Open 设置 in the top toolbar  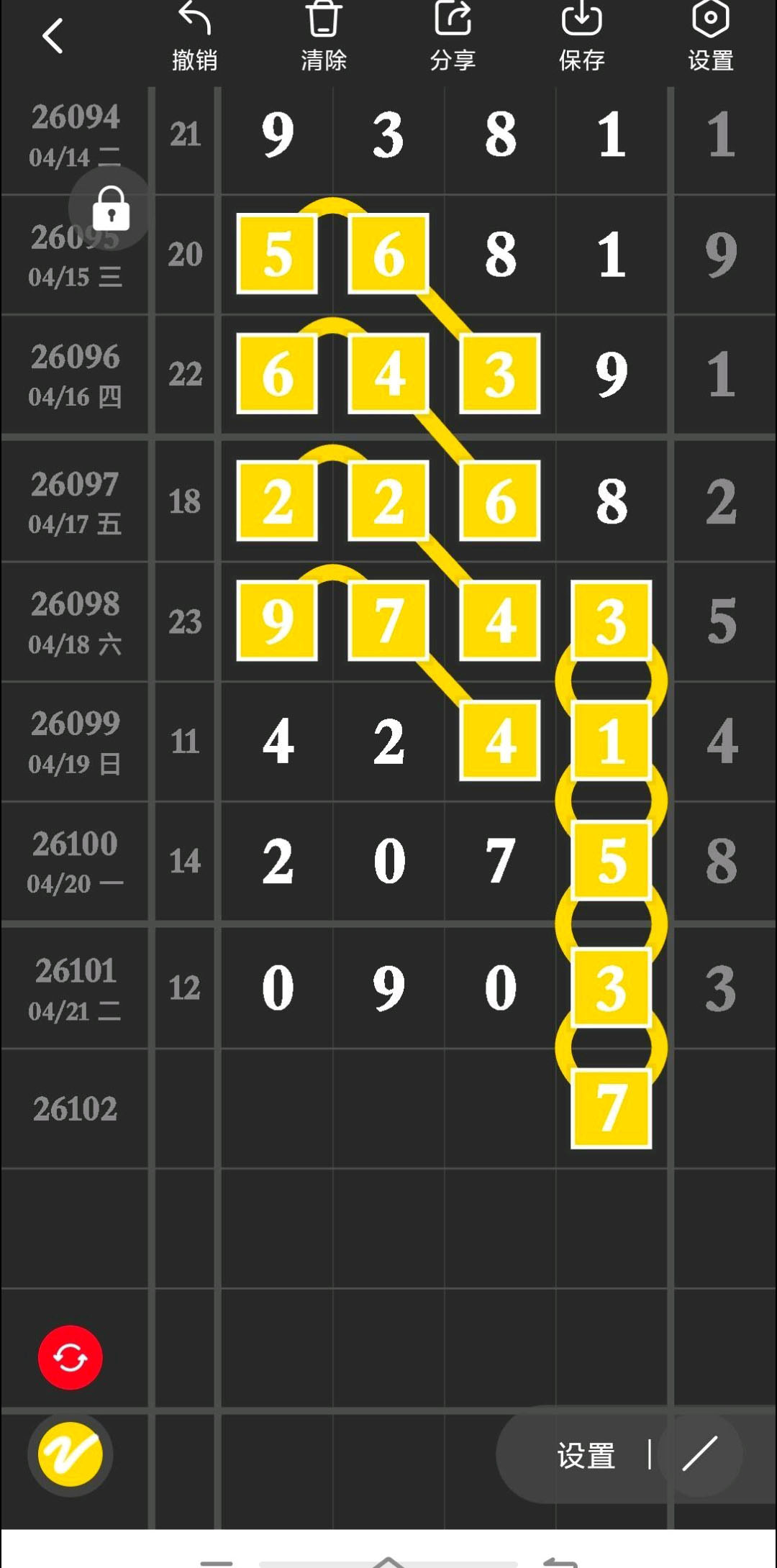point(710,37)
